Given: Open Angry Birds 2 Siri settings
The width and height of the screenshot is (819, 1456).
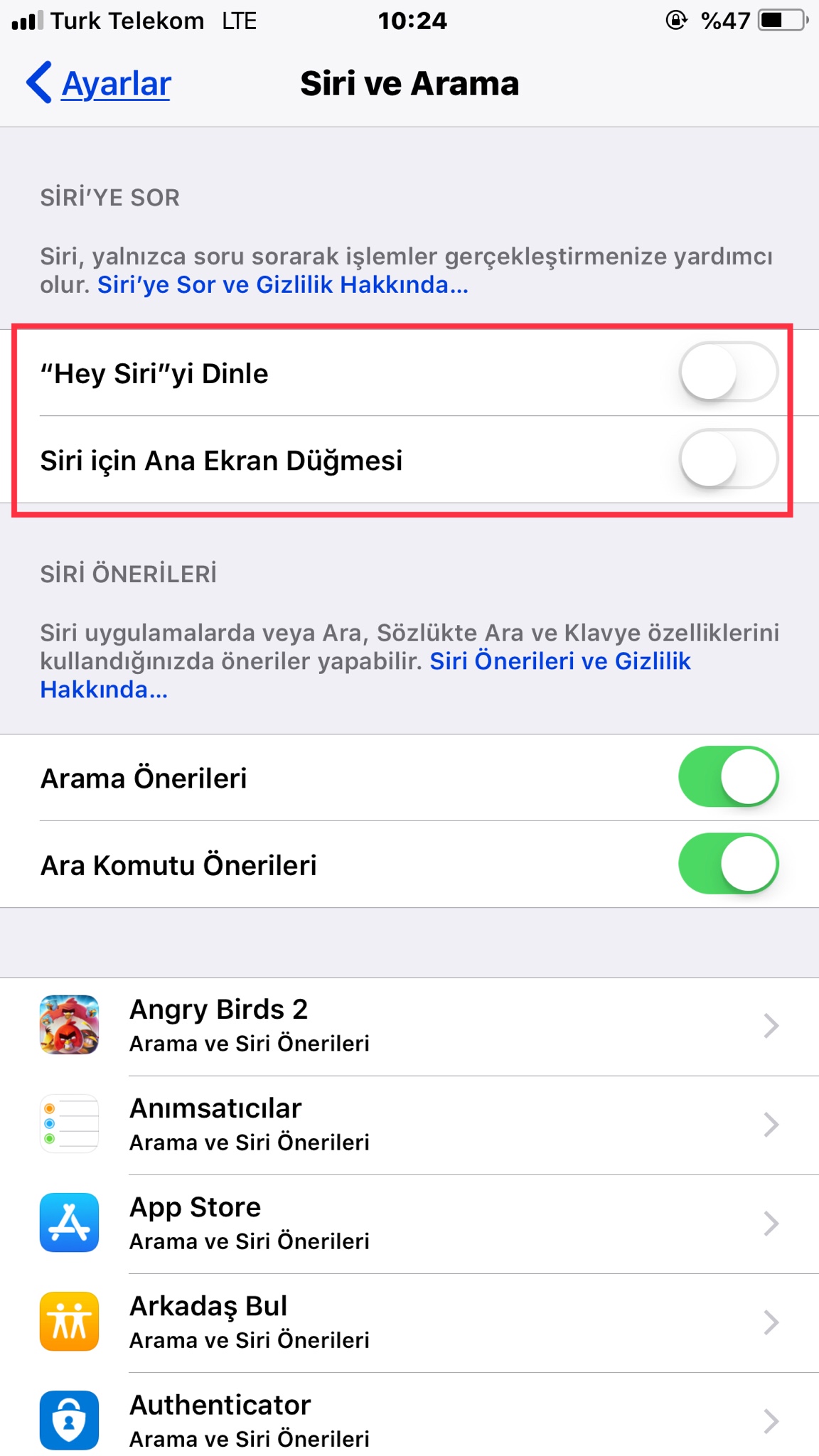Looking at the screenshot, I should (x=409, y=1025).
